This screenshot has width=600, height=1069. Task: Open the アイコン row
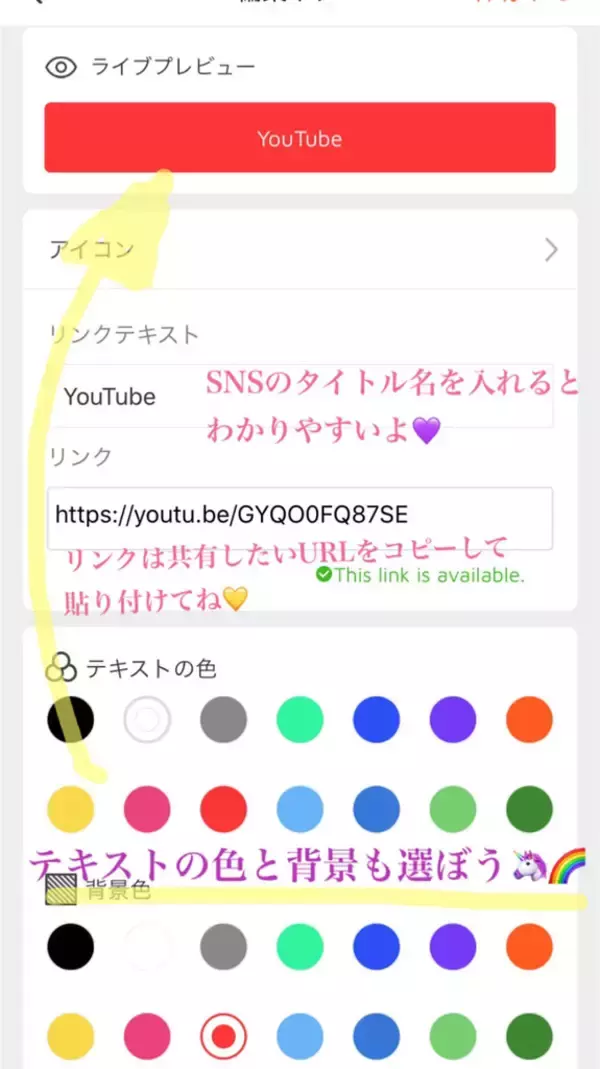pyautogui.click(x=299, y=250)
